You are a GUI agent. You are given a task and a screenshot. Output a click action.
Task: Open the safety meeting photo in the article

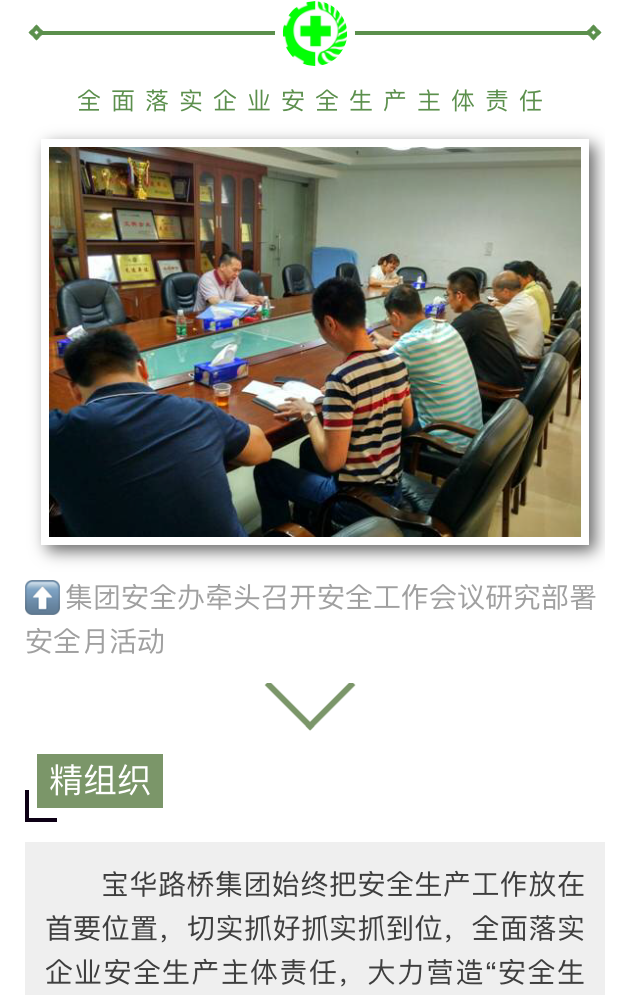point(315,342)
